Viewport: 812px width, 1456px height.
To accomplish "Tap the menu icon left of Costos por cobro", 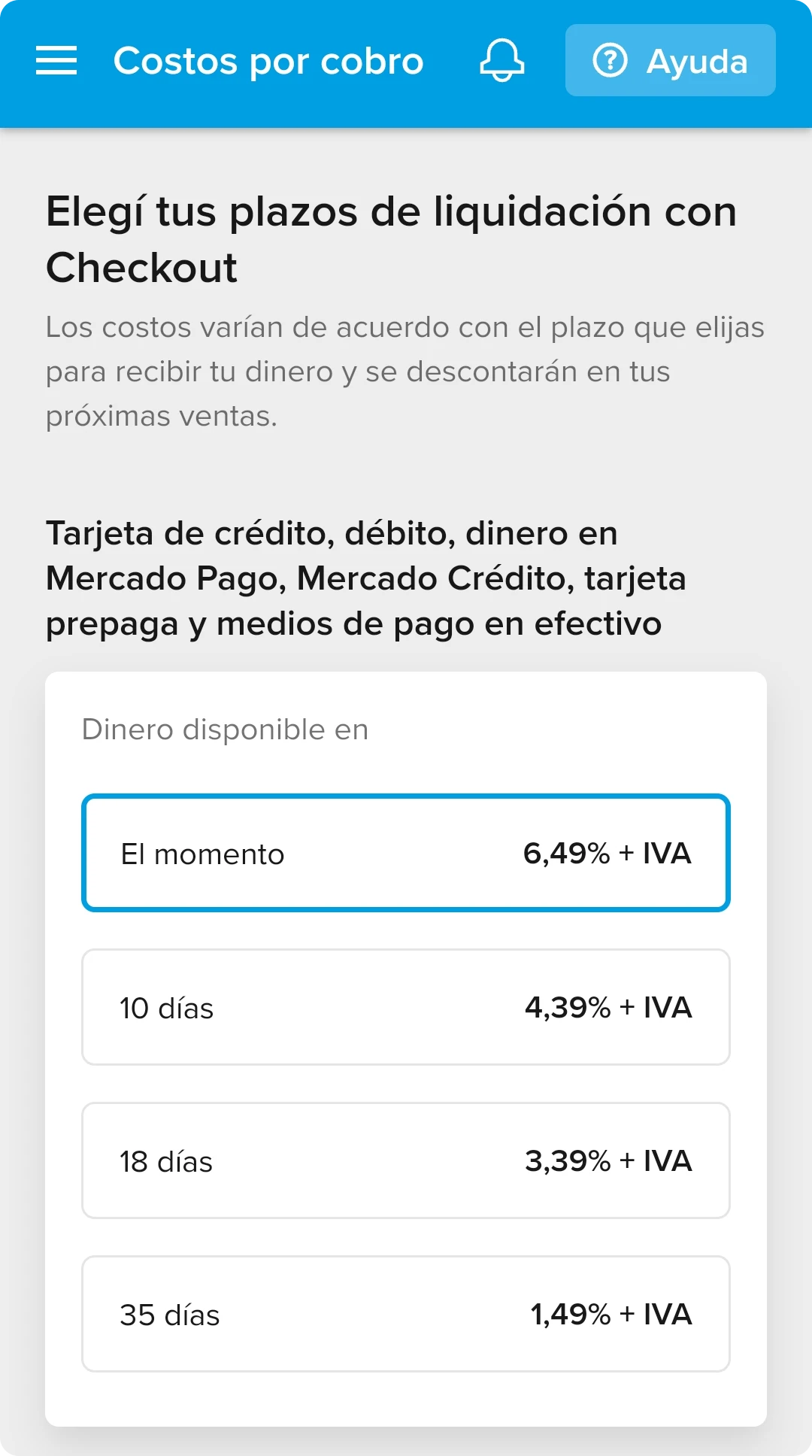I will [55, 60].
